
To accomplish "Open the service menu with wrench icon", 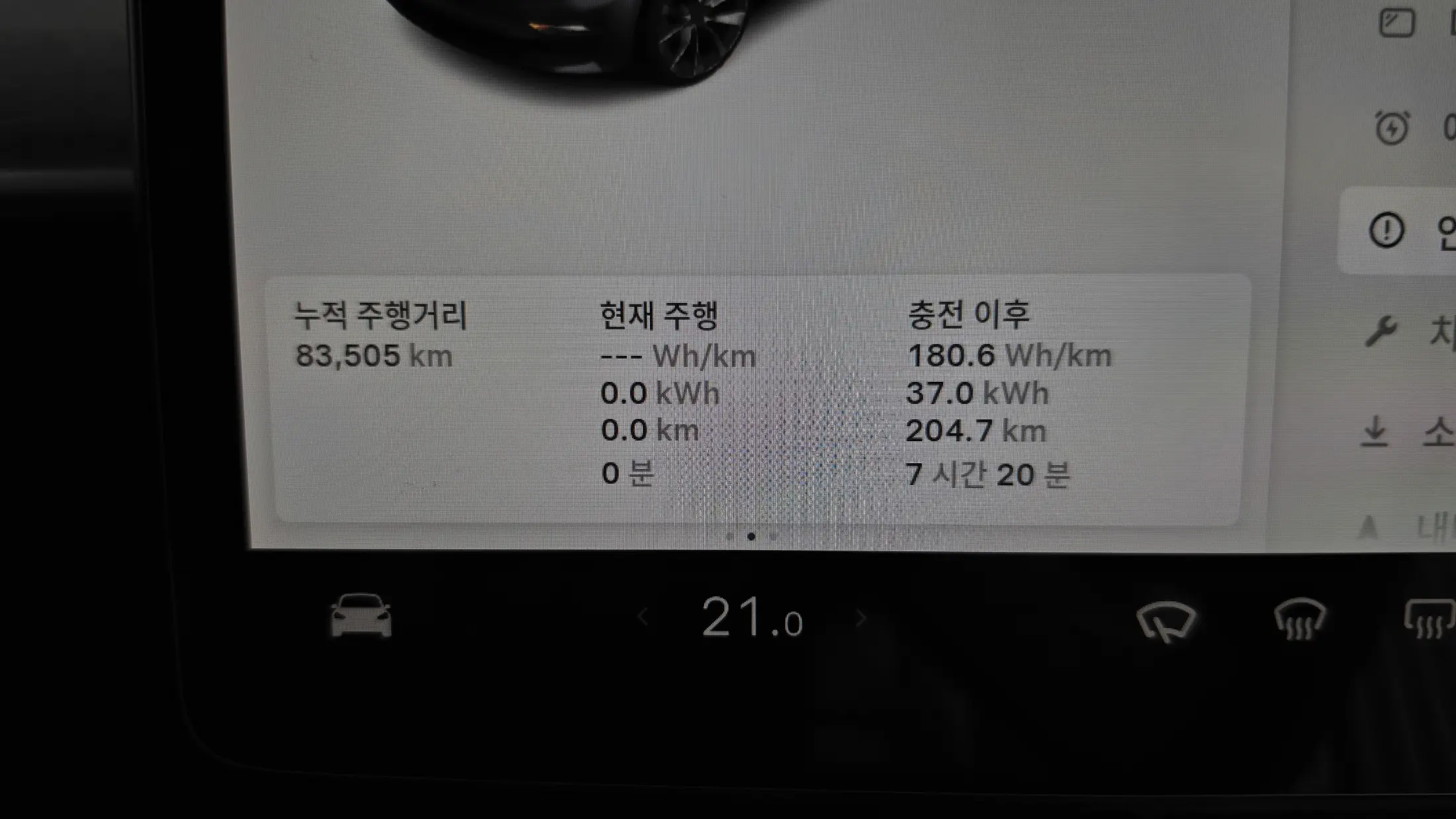I will (1410, 331).
